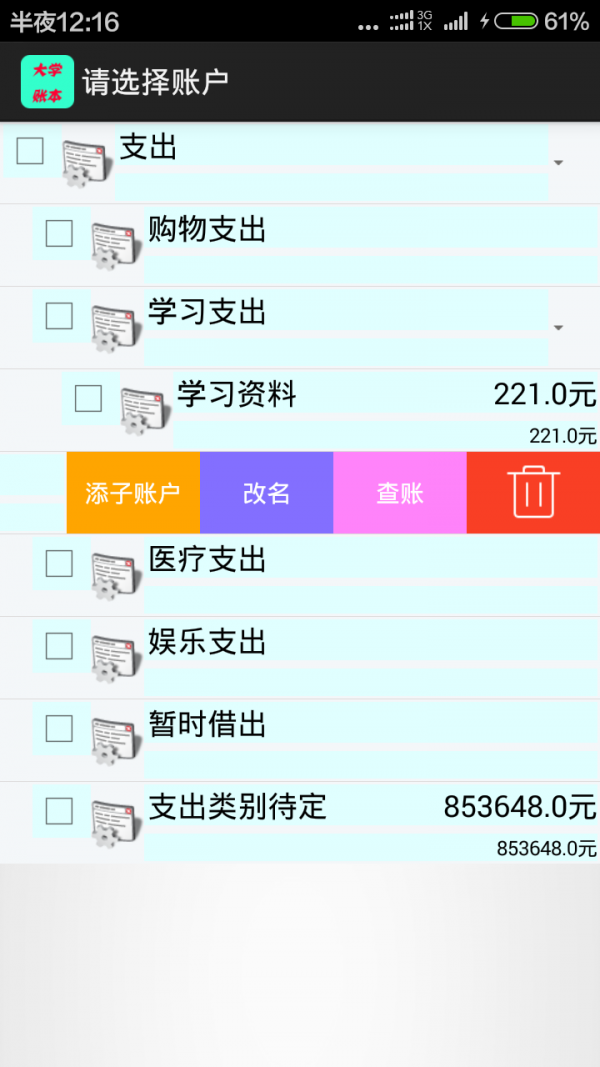Viewport: 600px width, 1067px height.
Task: Collapse the 支出 group arrow
Action: coord(559,163)
